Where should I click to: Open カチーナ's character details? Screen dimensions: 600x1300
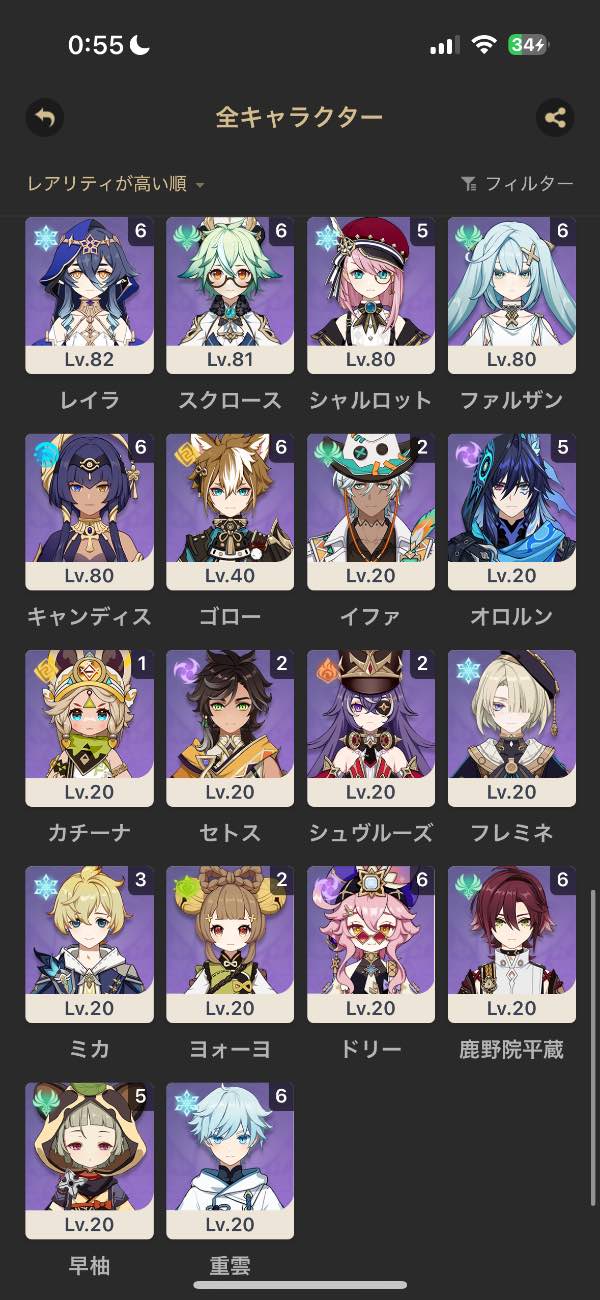[90, 728]
